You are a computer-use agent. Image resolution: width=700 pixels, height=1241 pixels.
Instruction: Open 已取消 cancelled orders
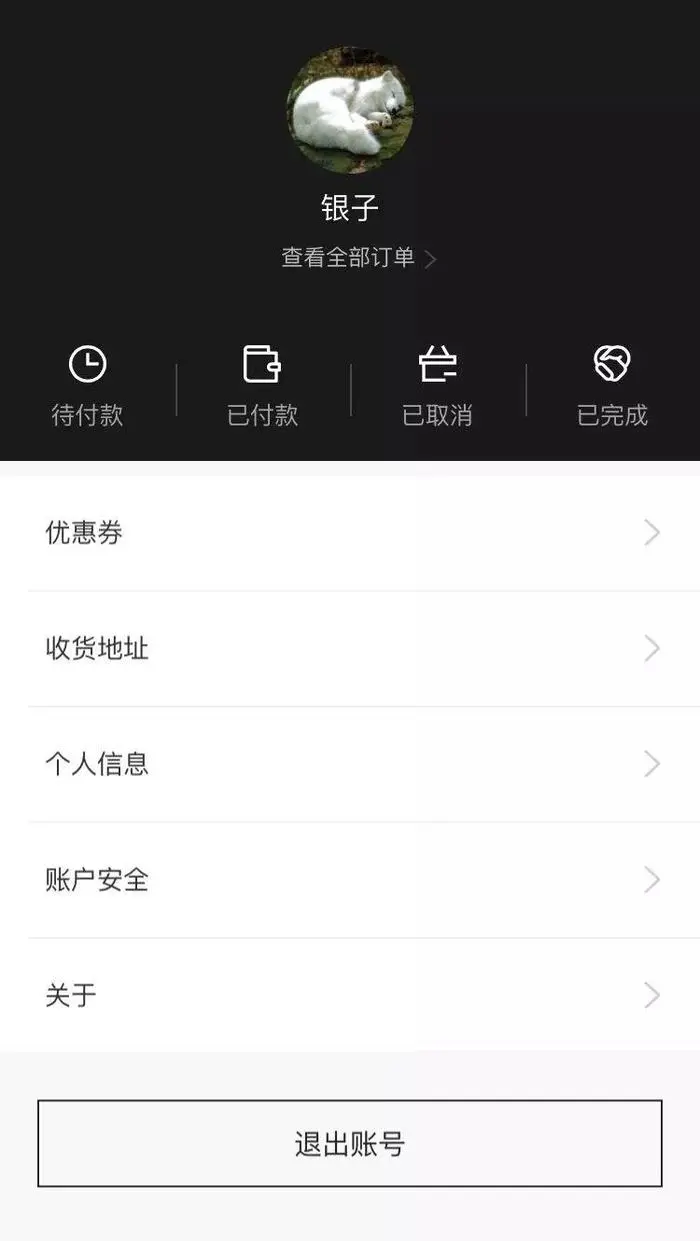click(x=437, y=387)
